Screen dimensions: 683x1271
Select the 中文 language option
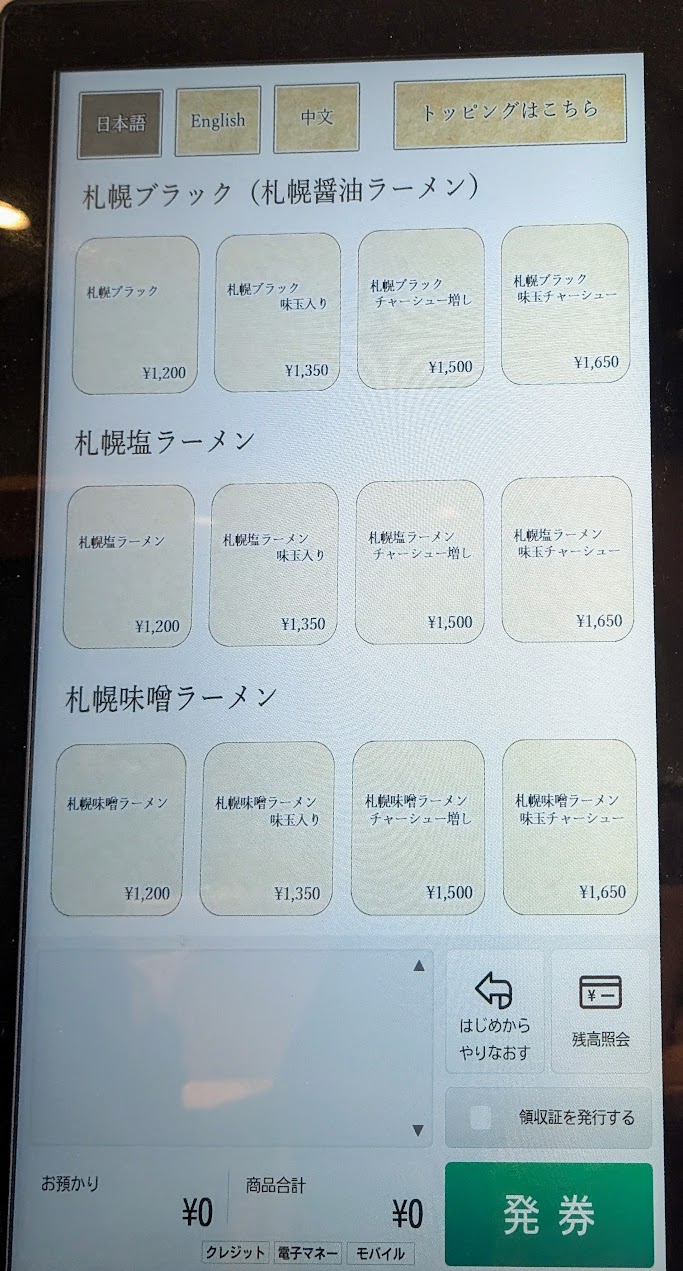[x=316, y=117]
